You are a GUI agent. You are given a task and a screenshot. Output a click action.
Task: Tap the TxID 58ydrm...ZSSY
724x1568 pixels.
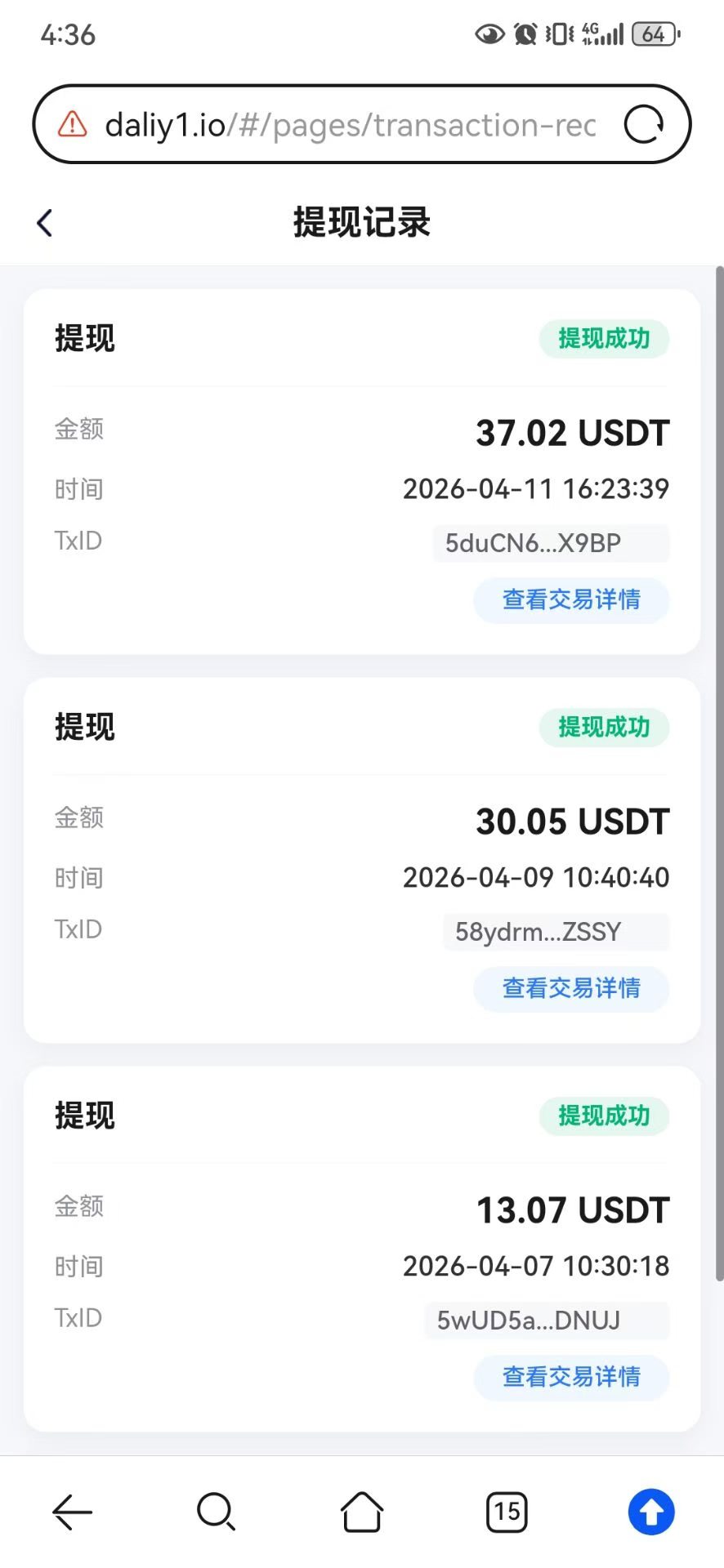click(556, 932)
